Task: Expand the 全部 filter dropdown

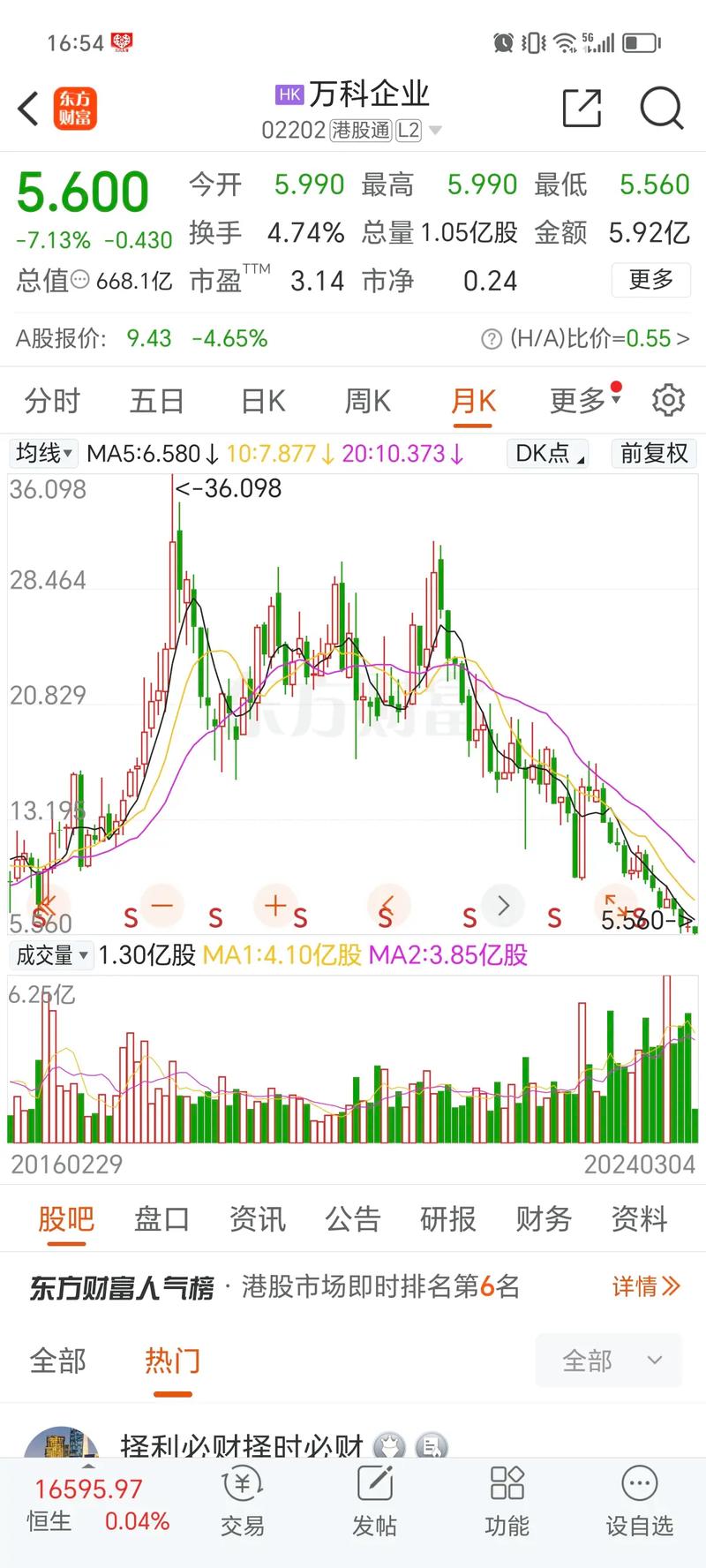Action: pyautogui.click(x=609, y=1361)
